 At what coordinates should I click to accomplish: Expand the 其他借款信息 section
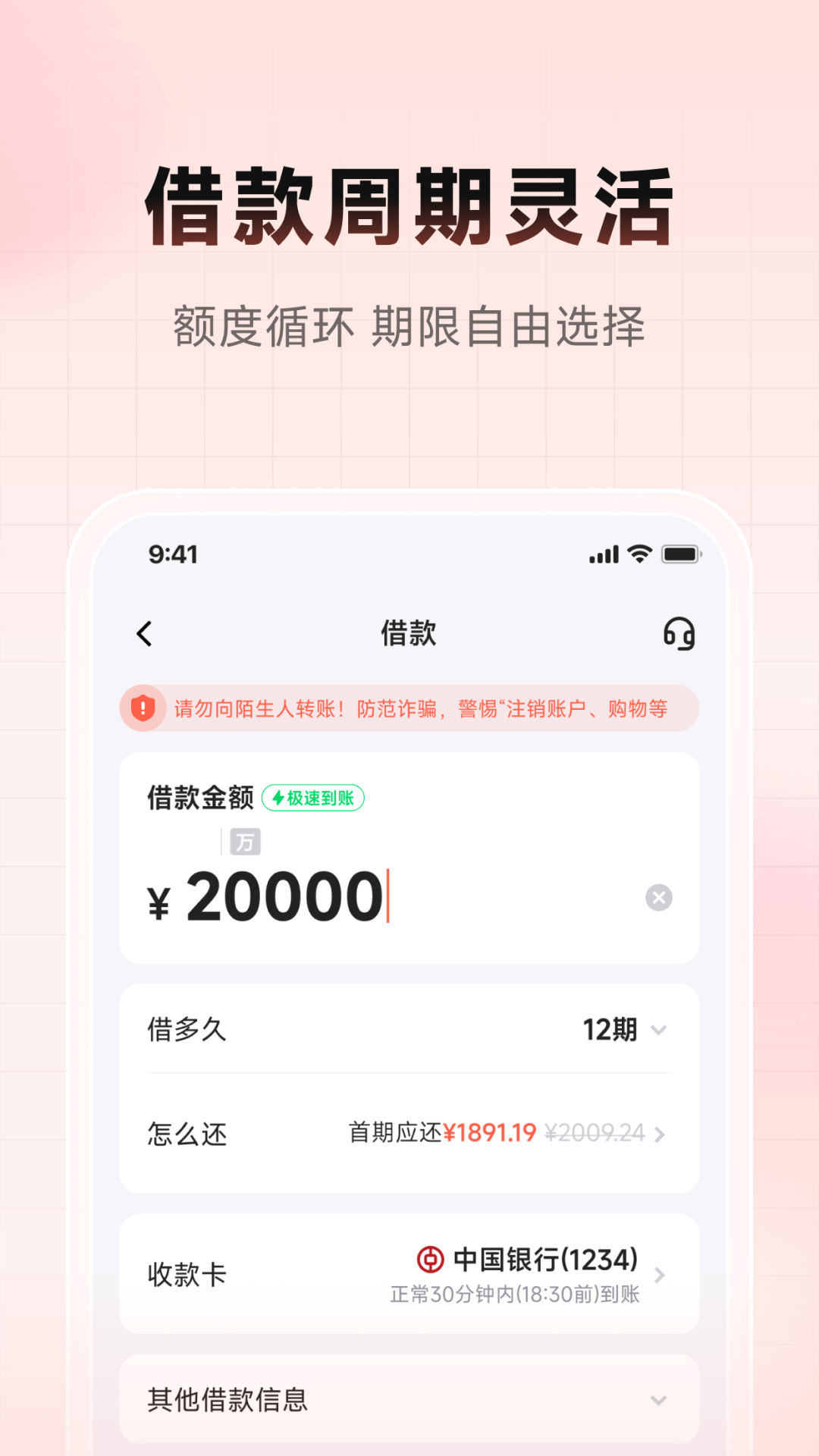pyautogui.click(x=409, y=1399)
